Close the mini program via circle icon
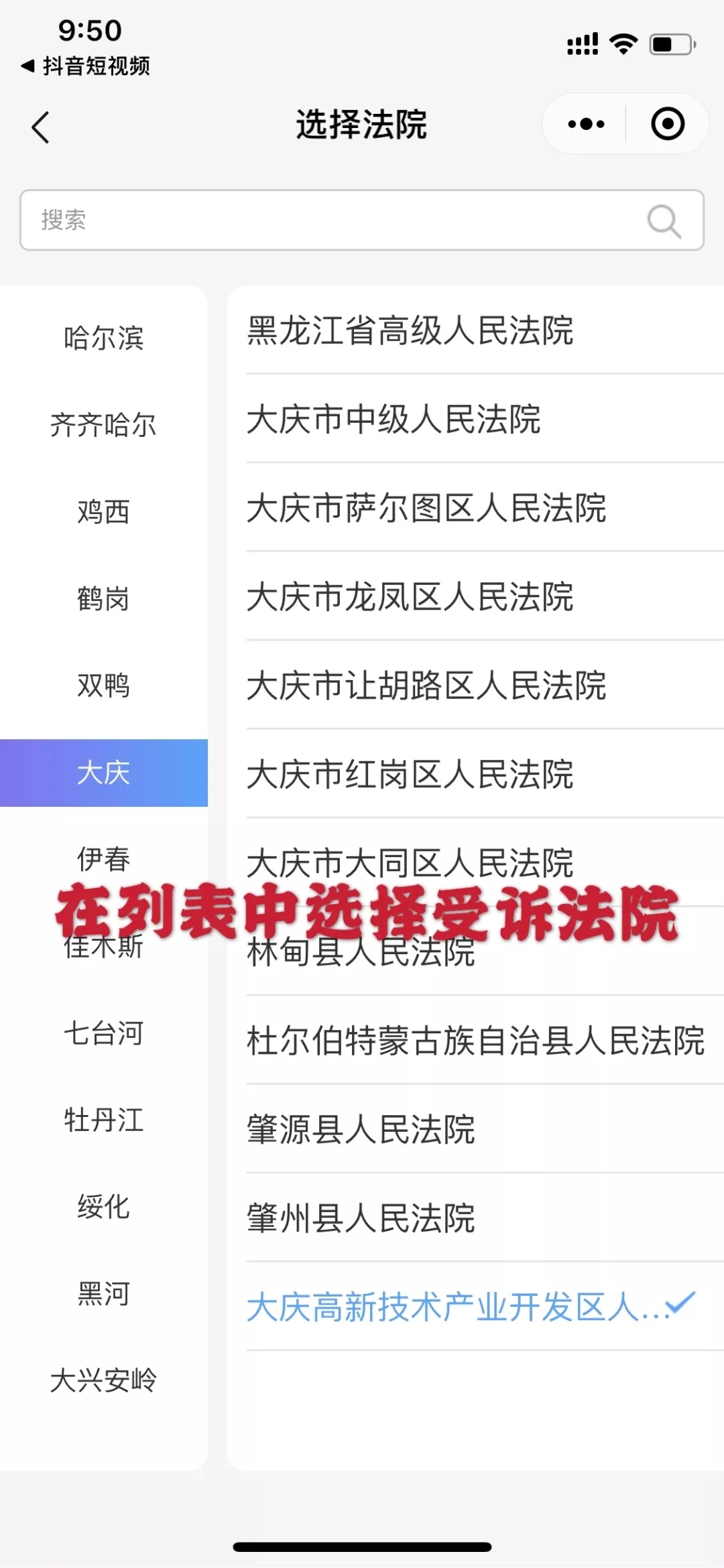This screenshot has height=1568, width=724. tap(667, 124)
